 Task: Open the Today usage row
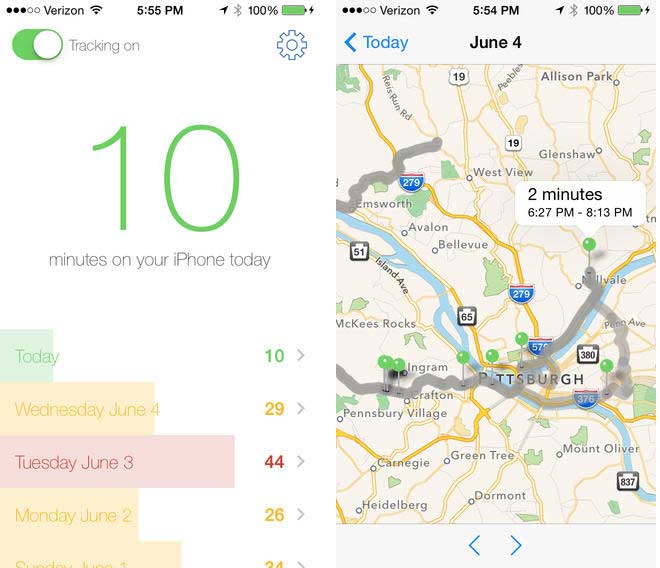160,356
